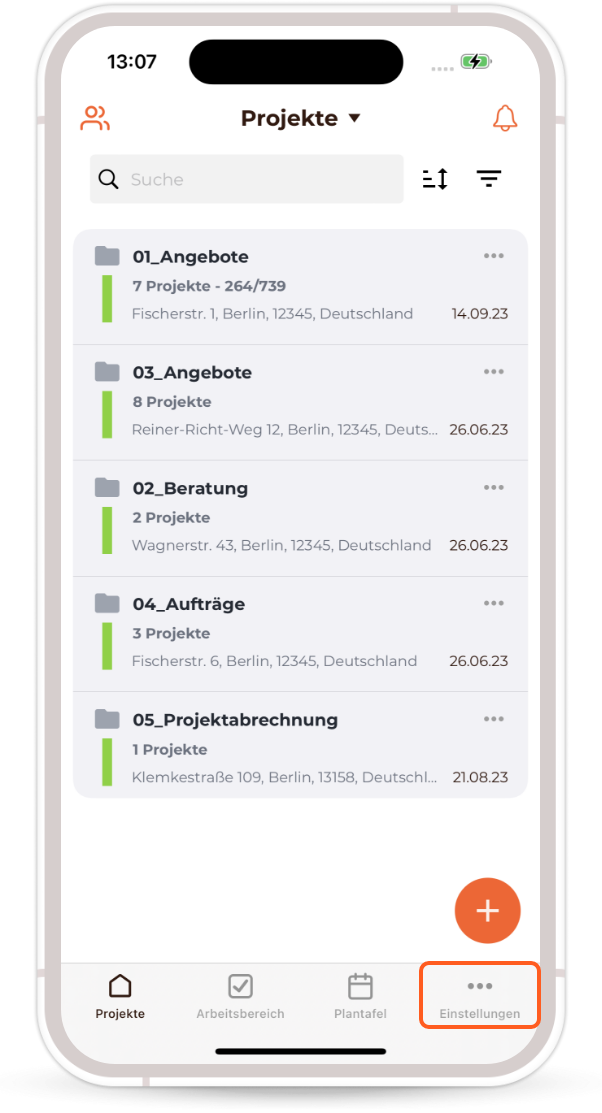Show more options for 05_Projektabrechnung
The width and height of the screenshot is (602, 1113).
point(494,719)
